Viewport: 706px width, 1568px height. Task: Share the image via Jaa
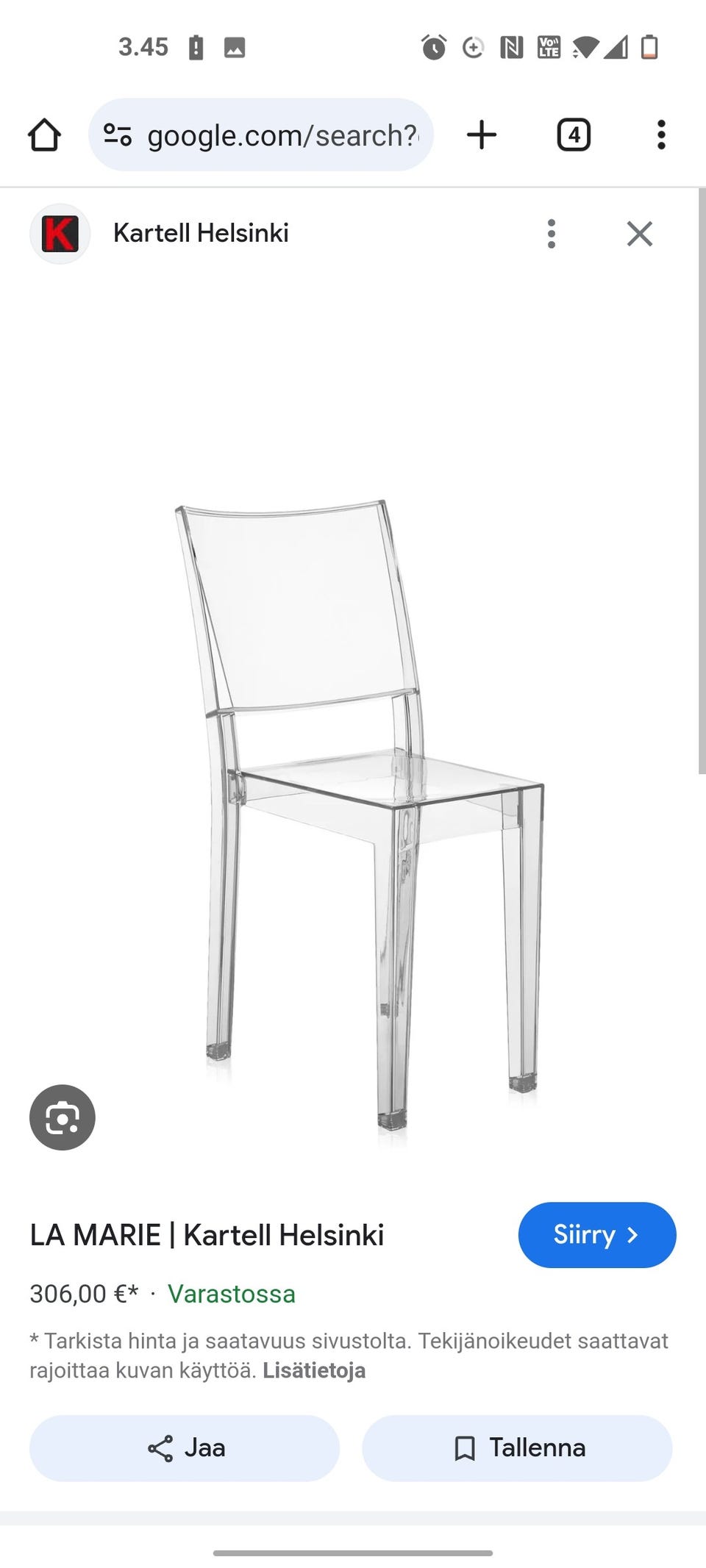pyautogui.click(x=185, y=1448)
